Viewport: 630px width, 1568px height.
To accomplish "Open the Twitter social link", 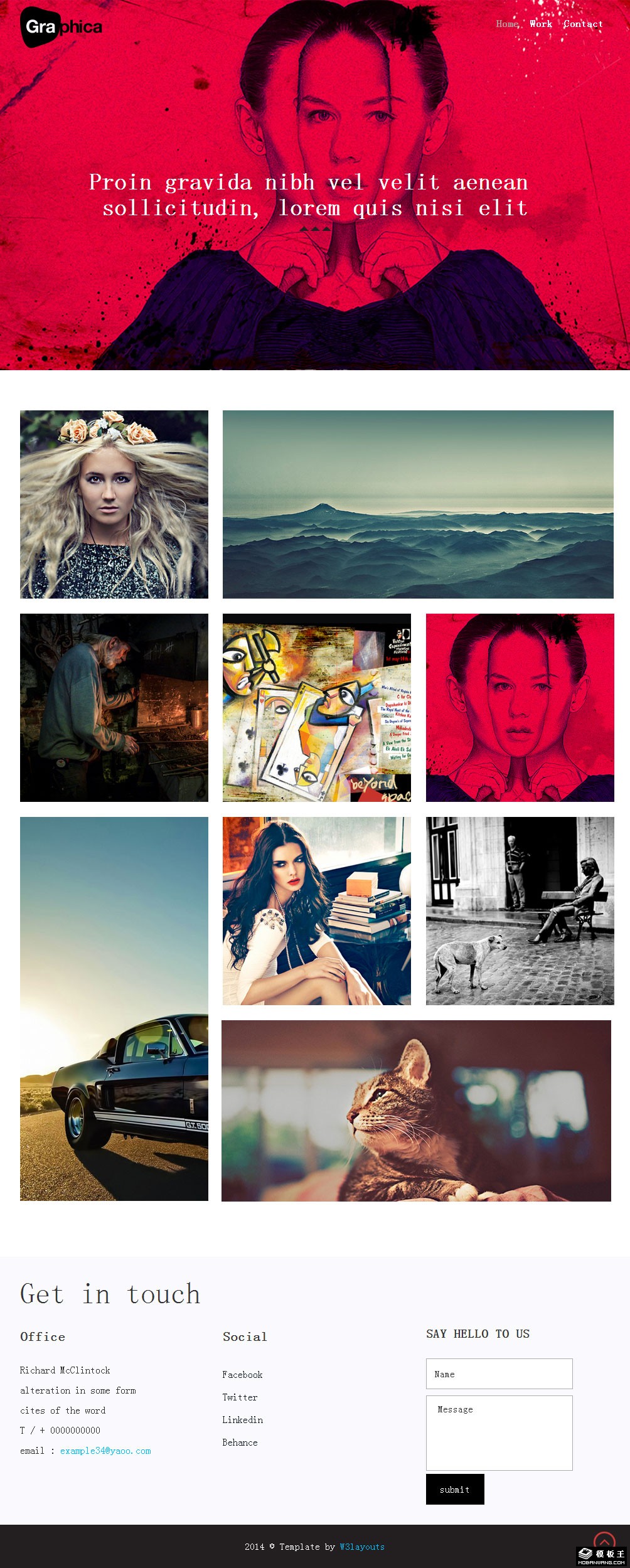I will (x=240, y=1397).
